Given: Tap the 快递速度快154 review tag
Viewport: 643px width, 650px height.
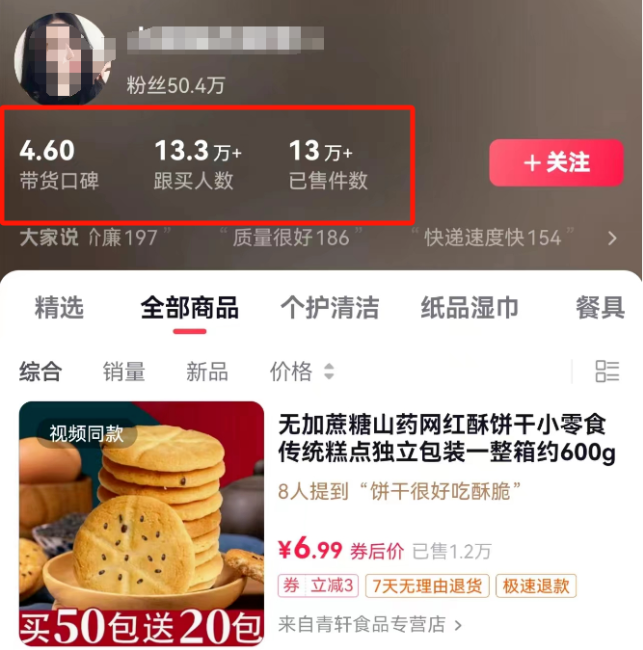Looking at the screenshot, I should (x=492, y=238).
